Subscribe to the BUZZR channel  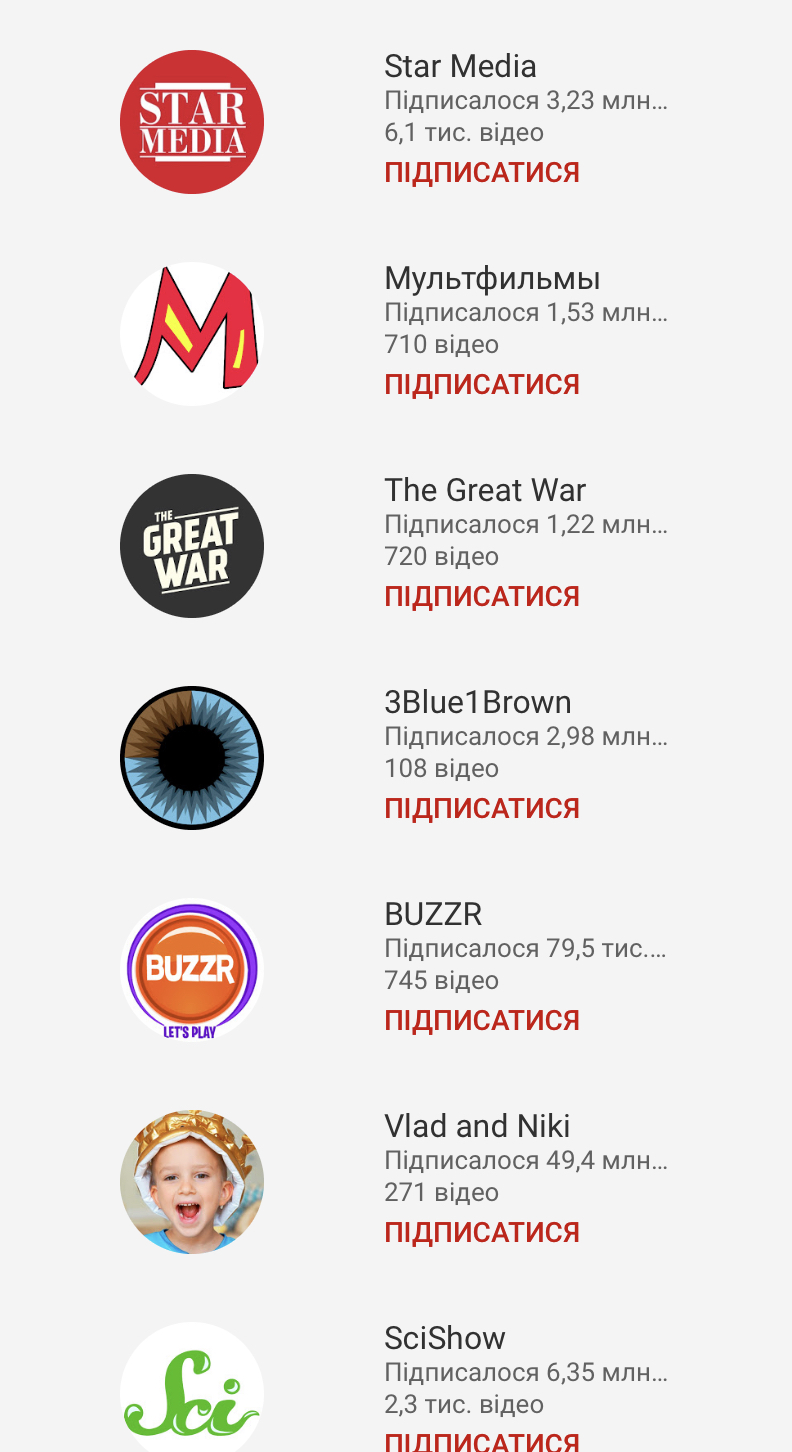pyautogui.click(x=482, y=1020)
